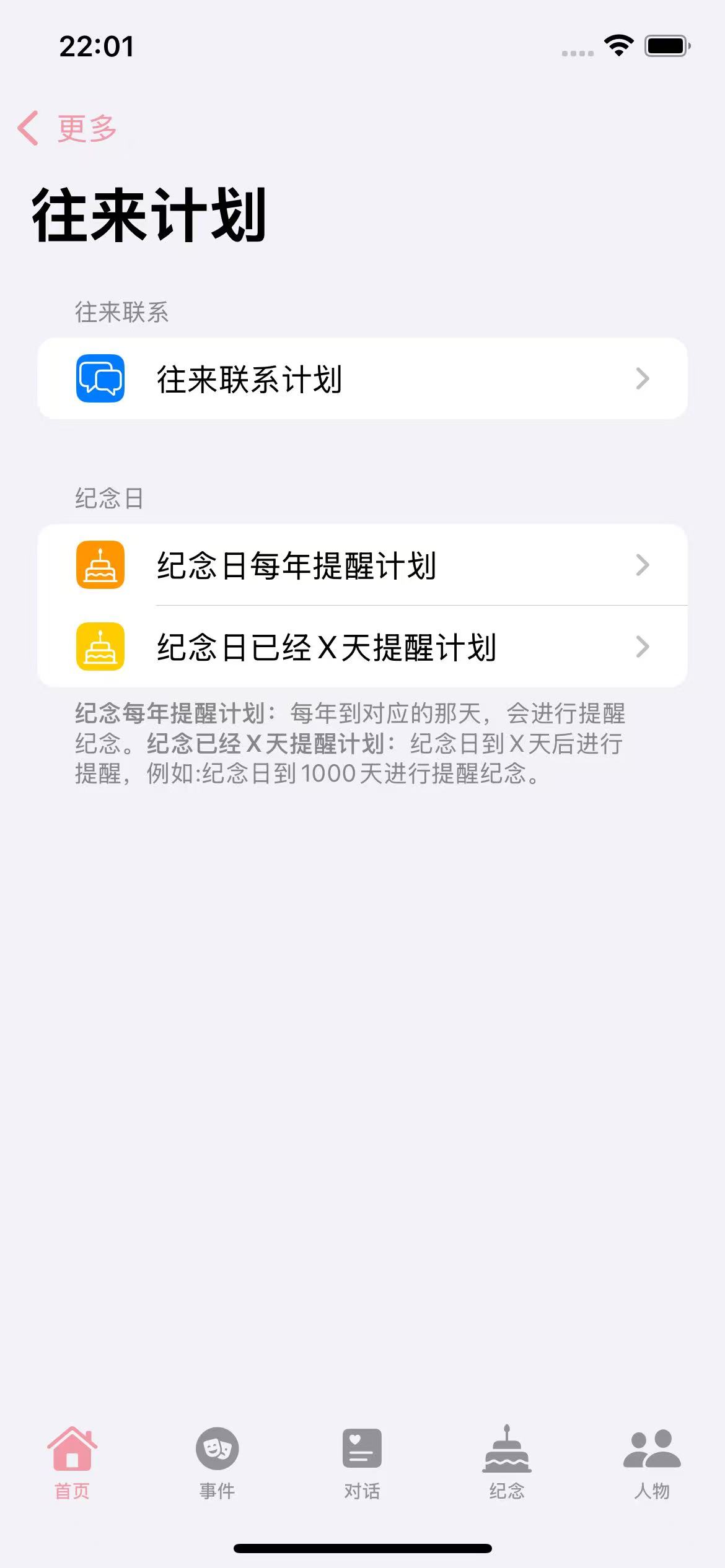Screen dimensions: 725x1568
Task: Open 纪念日已经X天提醒计划
Action: point(362,647)
